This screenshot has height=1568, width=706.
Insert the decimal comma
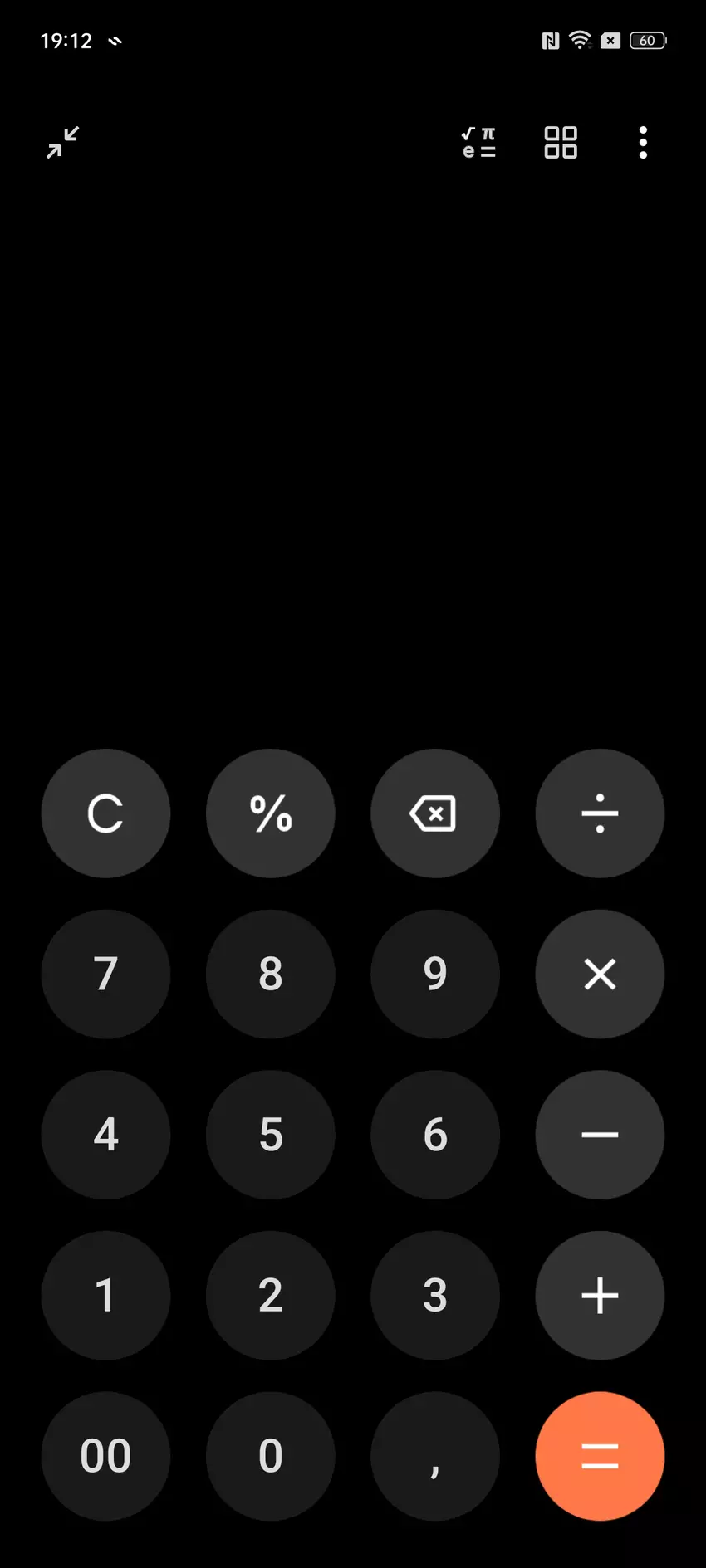click(x=434, y=1456)
